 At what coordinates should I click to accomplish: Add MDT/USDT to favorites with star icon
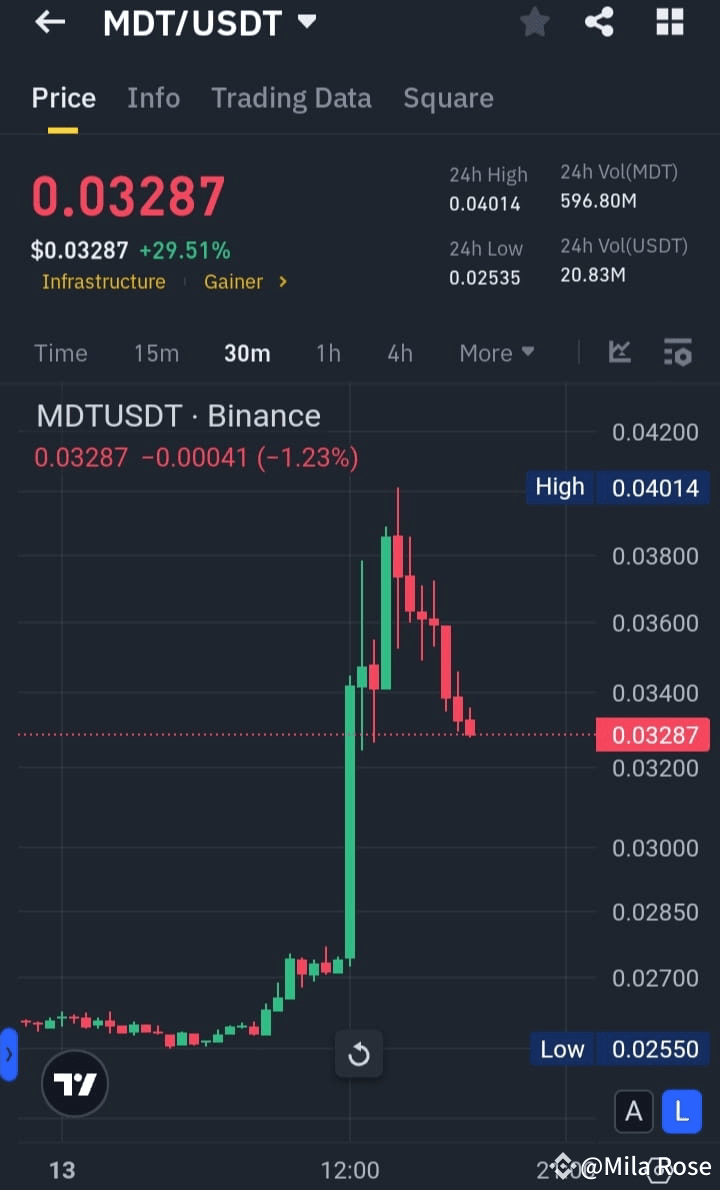(534, 22)
